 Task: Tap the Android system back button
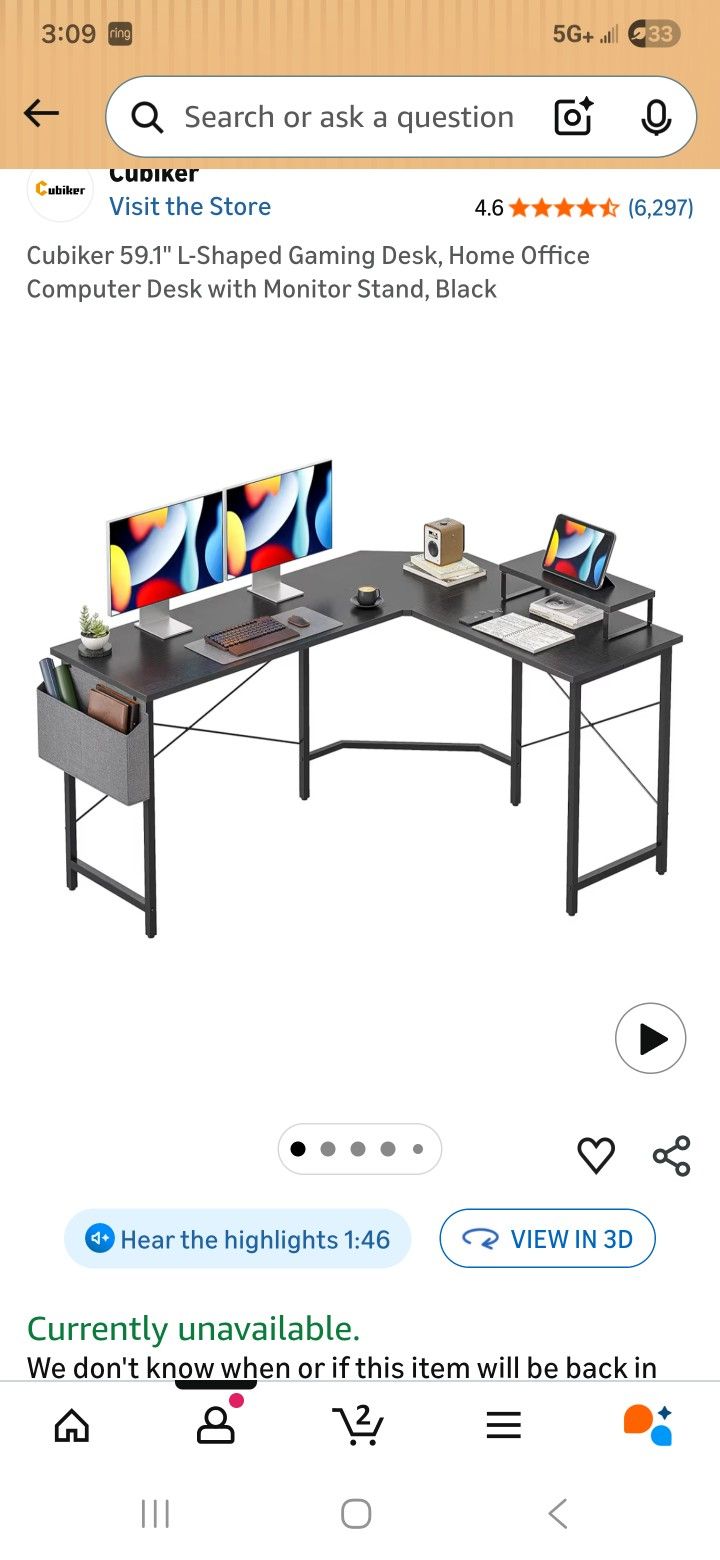pyautogui.click(x=557, y=1513)
